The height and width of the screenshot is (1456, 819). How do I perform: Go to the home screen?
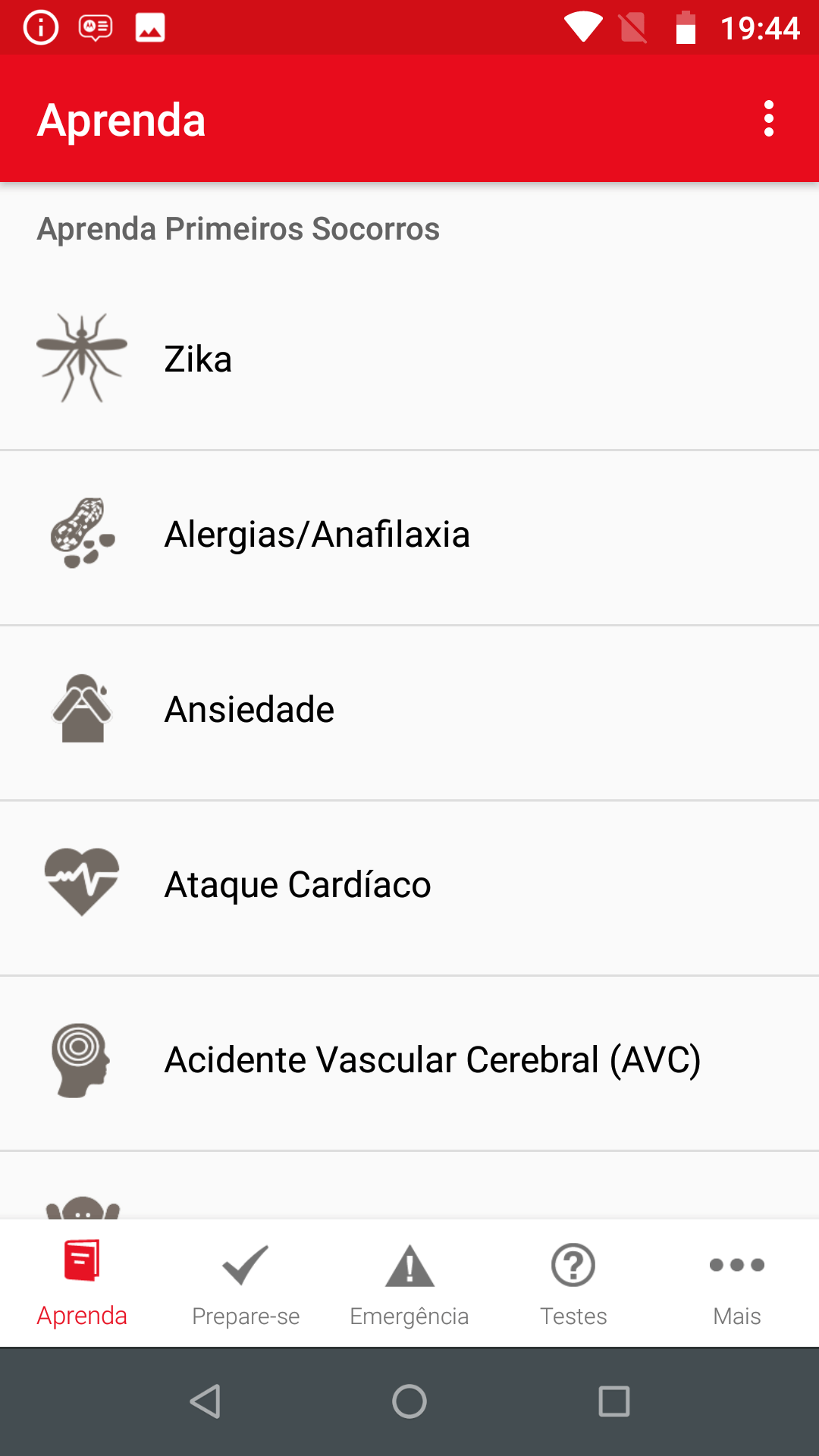pos(409,1401)
